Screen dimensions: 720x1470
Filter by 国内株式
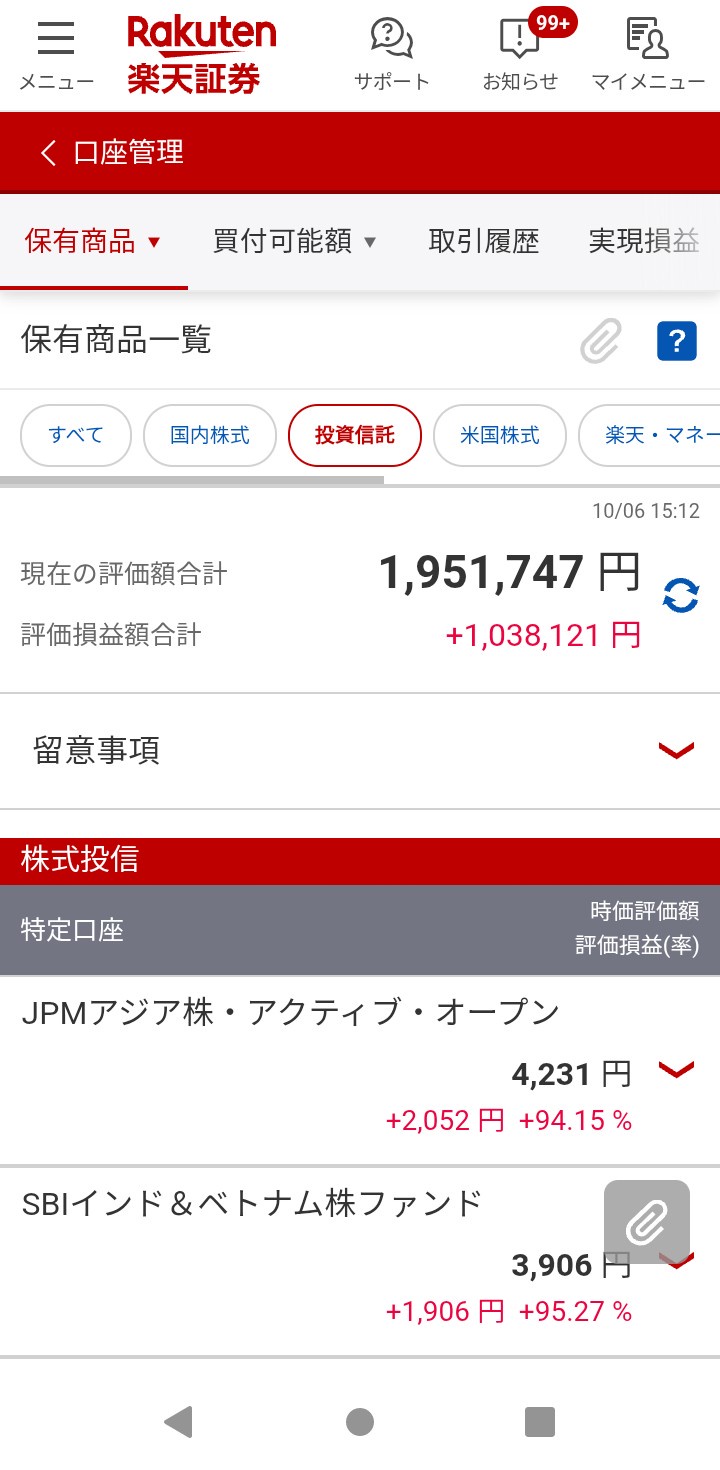click(210, 436)
